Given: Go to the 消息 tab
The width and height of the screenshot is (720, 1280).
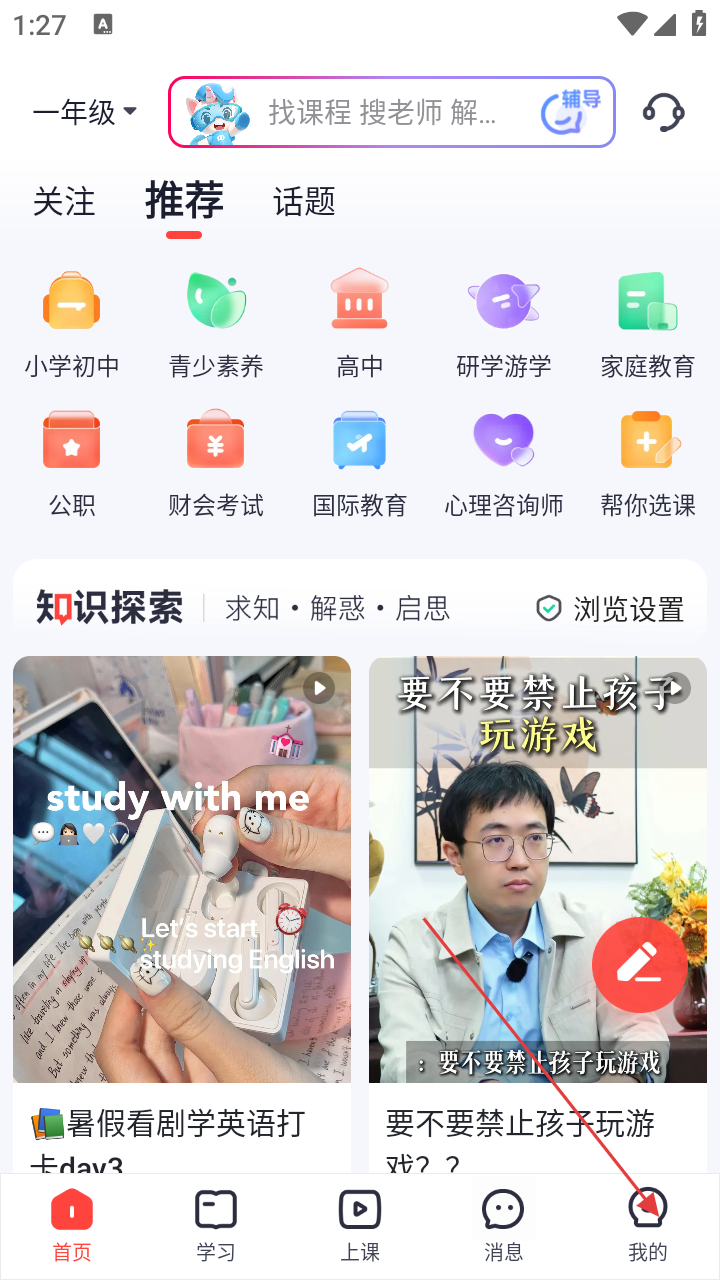Looking at the screenshot, I should coord(503,1225).
